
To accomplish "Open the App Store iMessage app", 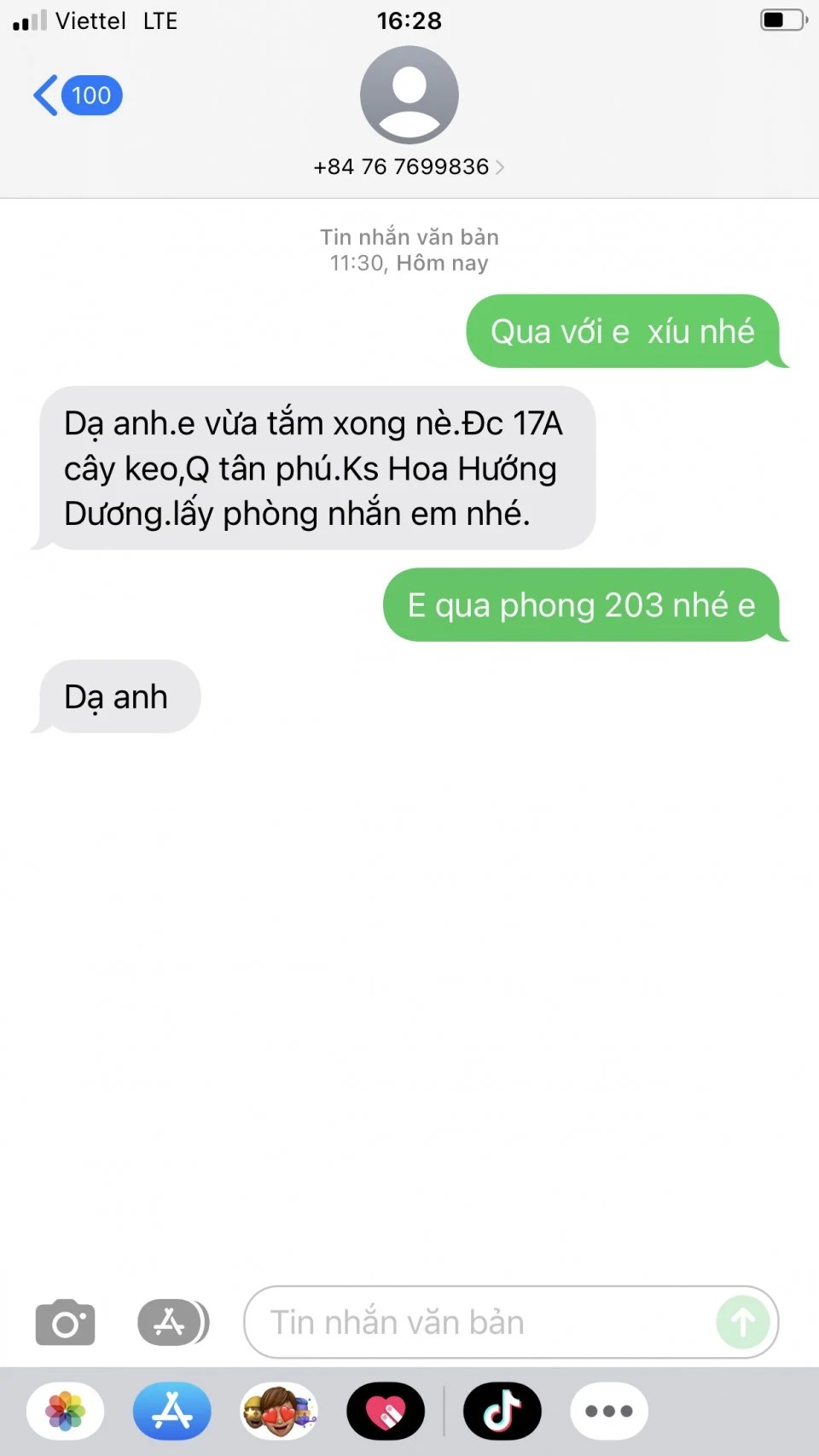I will coord(172,1411).
